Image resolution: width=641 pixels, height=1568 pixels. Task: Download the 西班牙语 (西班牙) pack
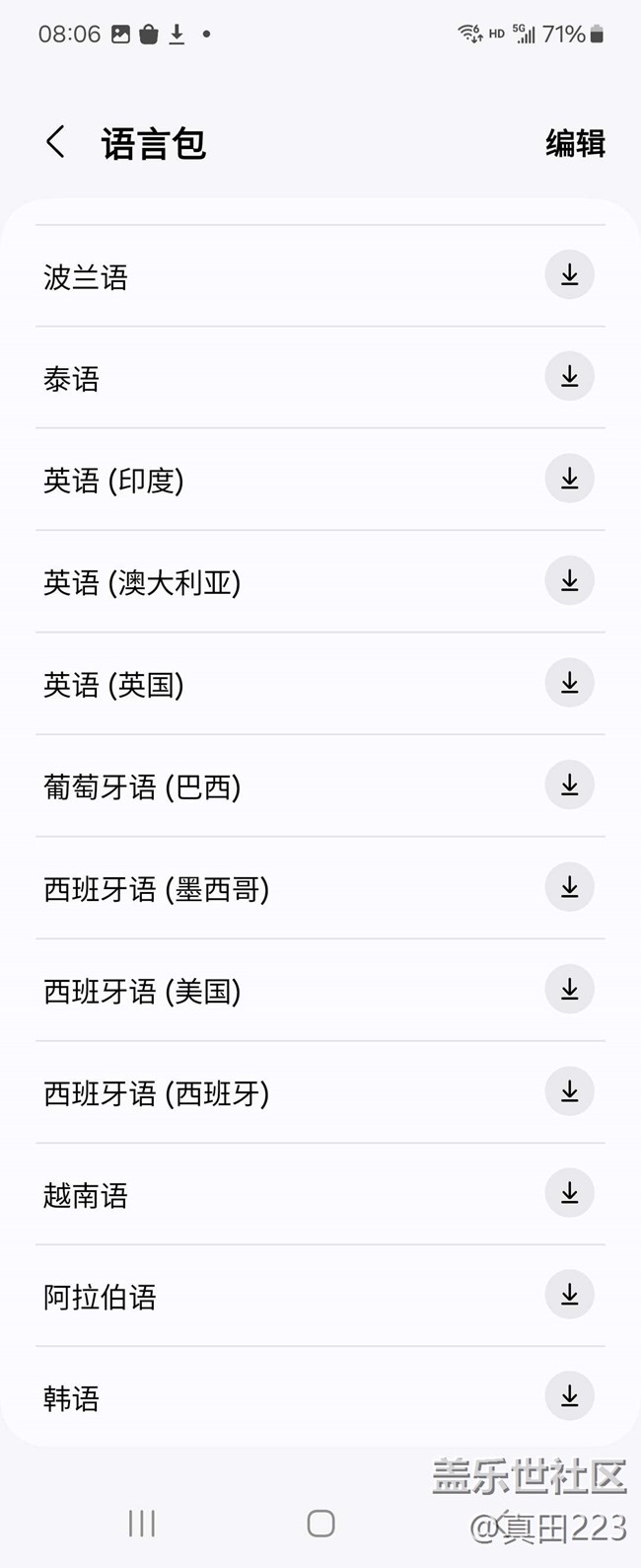(x=569, y=1091)
